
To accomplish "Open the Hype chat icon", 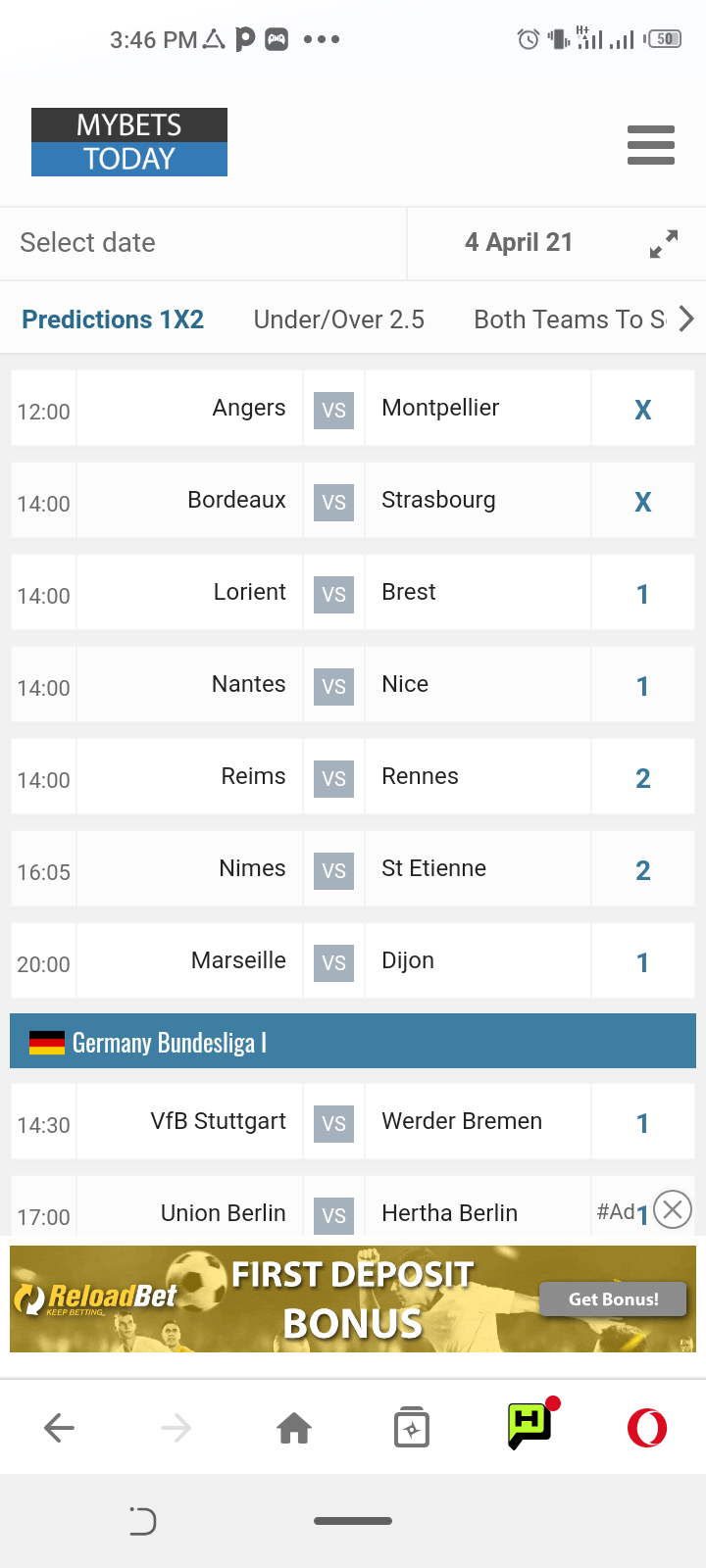I will click(x=530, y=1425).
